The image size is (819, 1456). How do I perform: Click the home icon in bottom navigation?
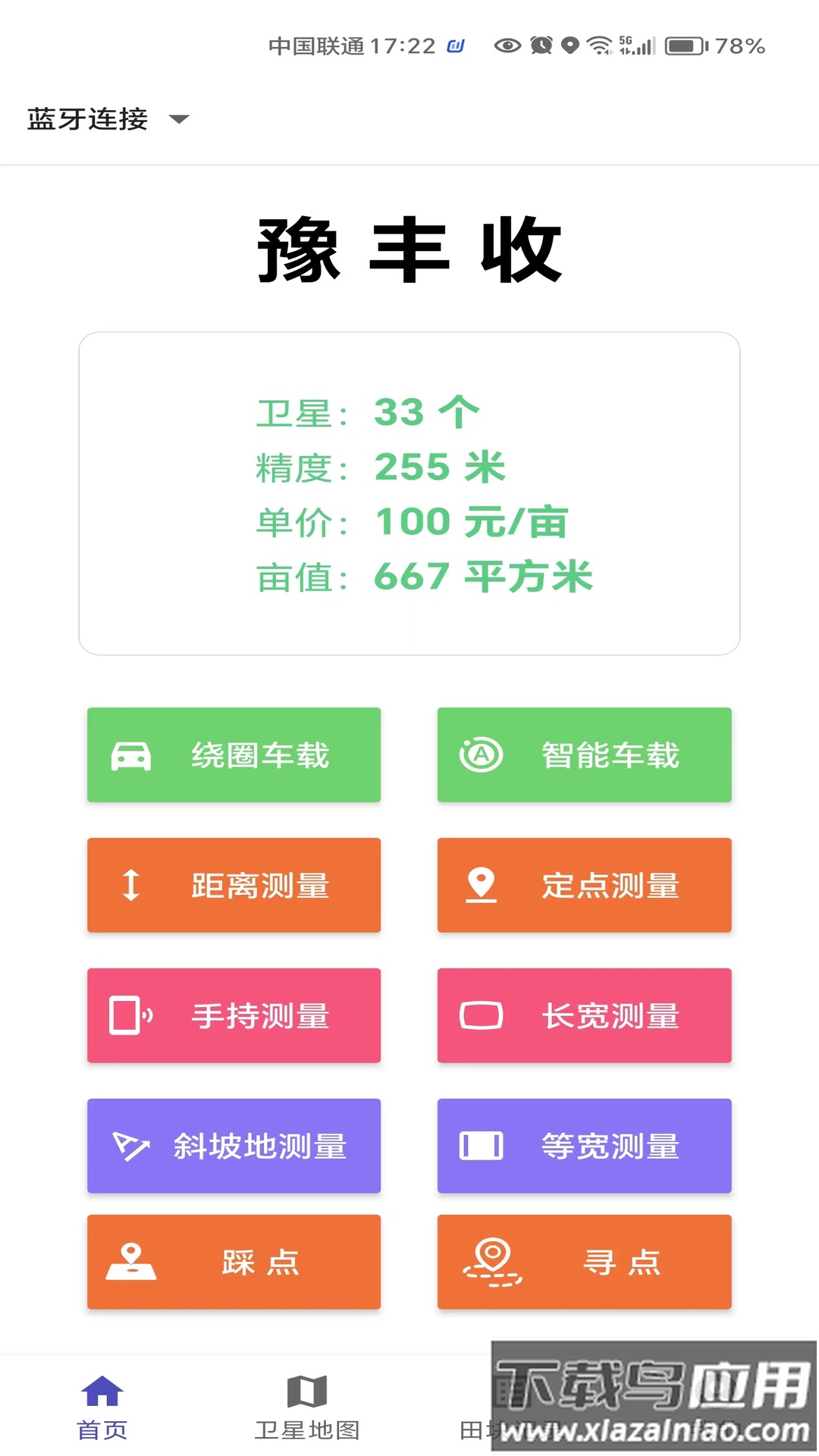click(x=102, y=1392)
